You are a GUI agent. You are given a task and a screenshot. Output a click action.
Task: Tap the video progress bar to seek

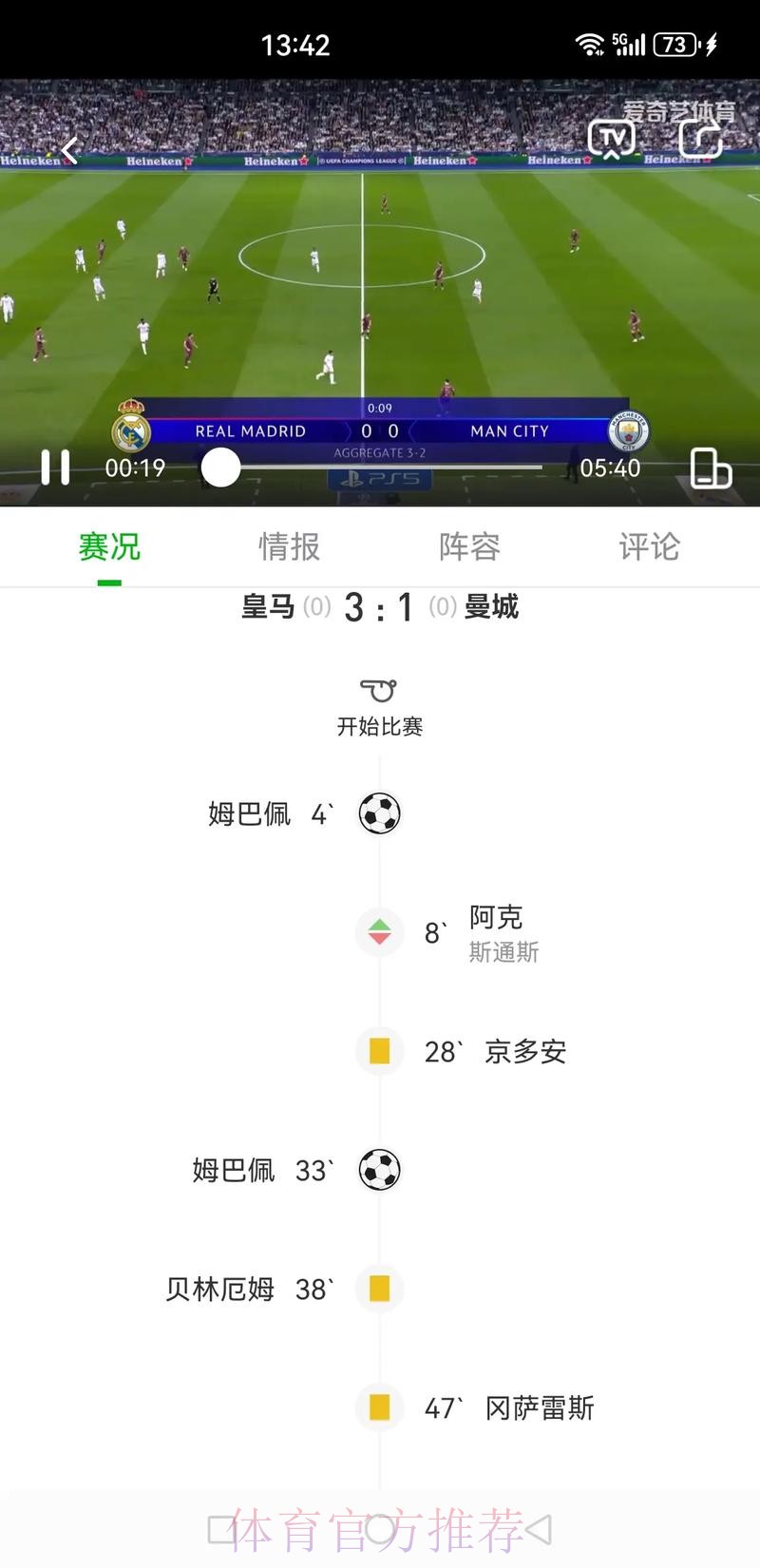[380, 468]
